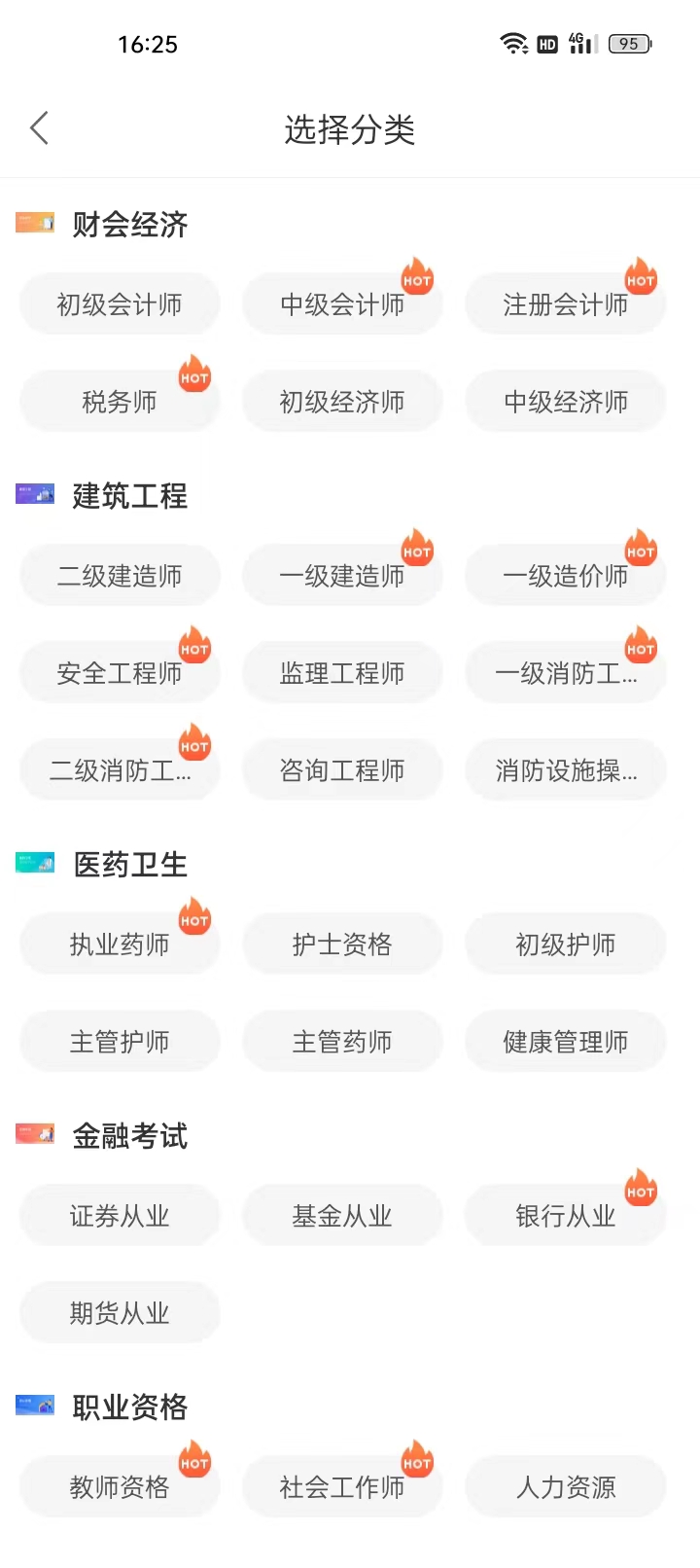
Task: Click the 金融考试 section icon
Action: point(35,1133)
